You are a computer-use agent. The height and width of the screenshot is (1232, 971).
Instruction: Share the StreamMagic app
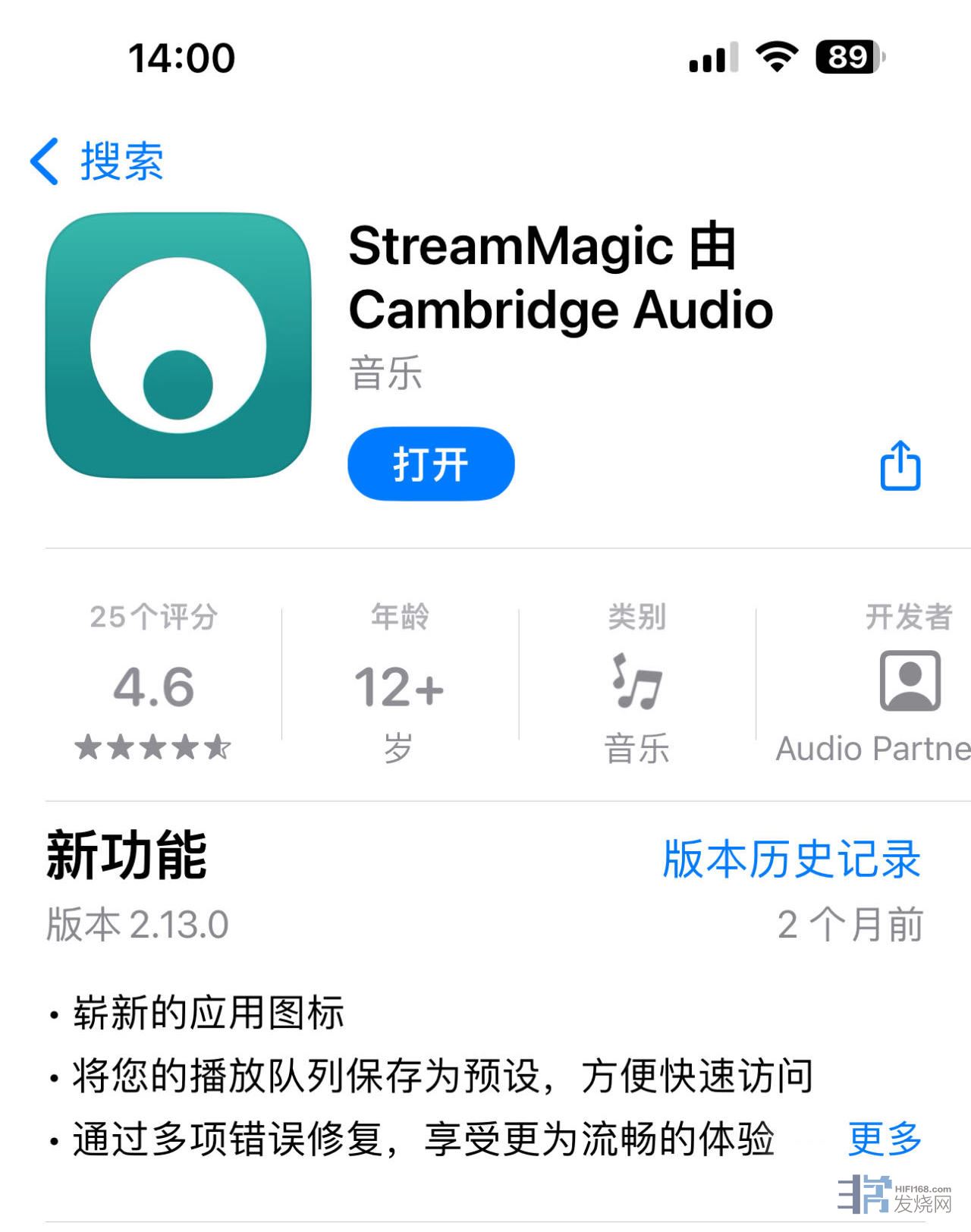(x=900, y=465)
